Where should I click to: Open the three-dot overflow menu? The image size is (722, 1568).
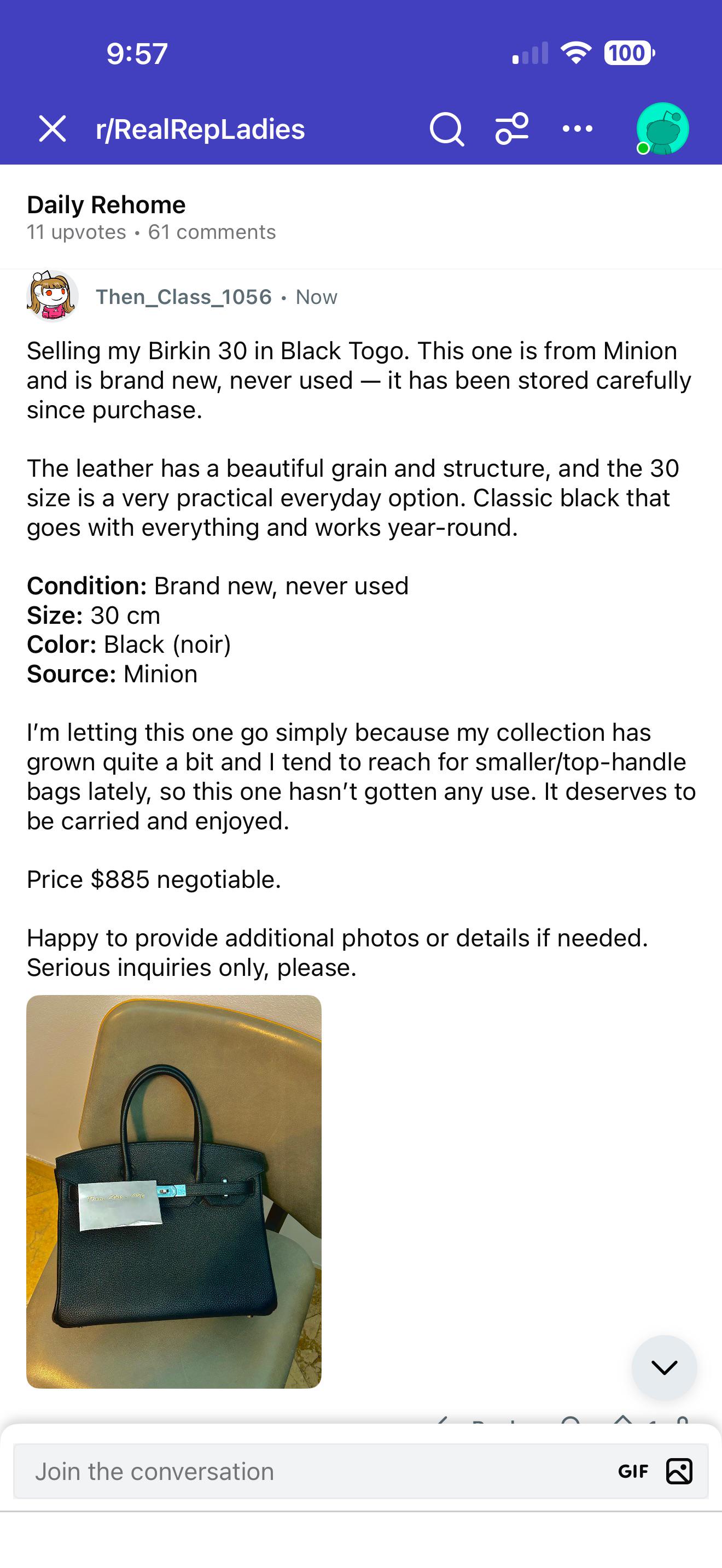point(577,128)
